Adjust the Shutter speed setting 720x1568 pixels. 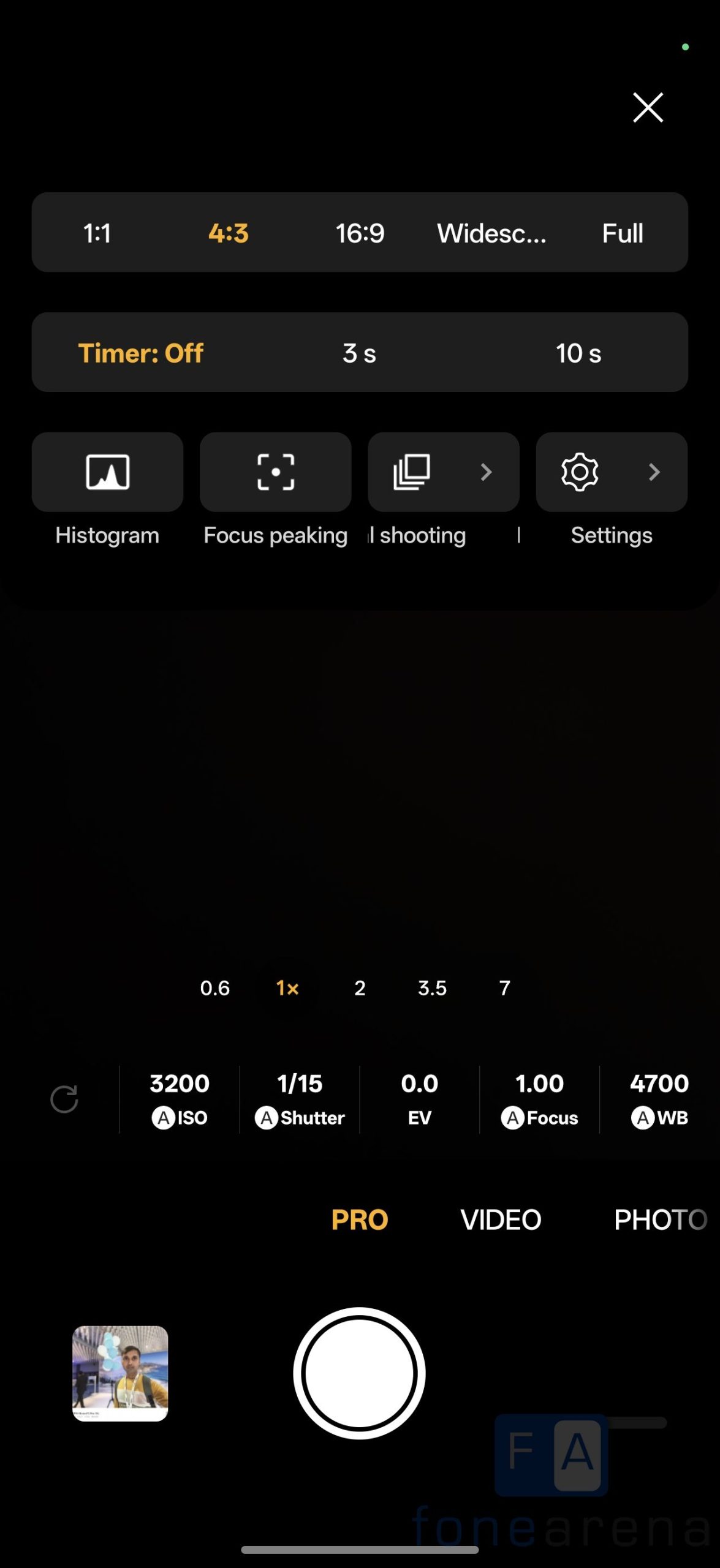pos(300,1099)
